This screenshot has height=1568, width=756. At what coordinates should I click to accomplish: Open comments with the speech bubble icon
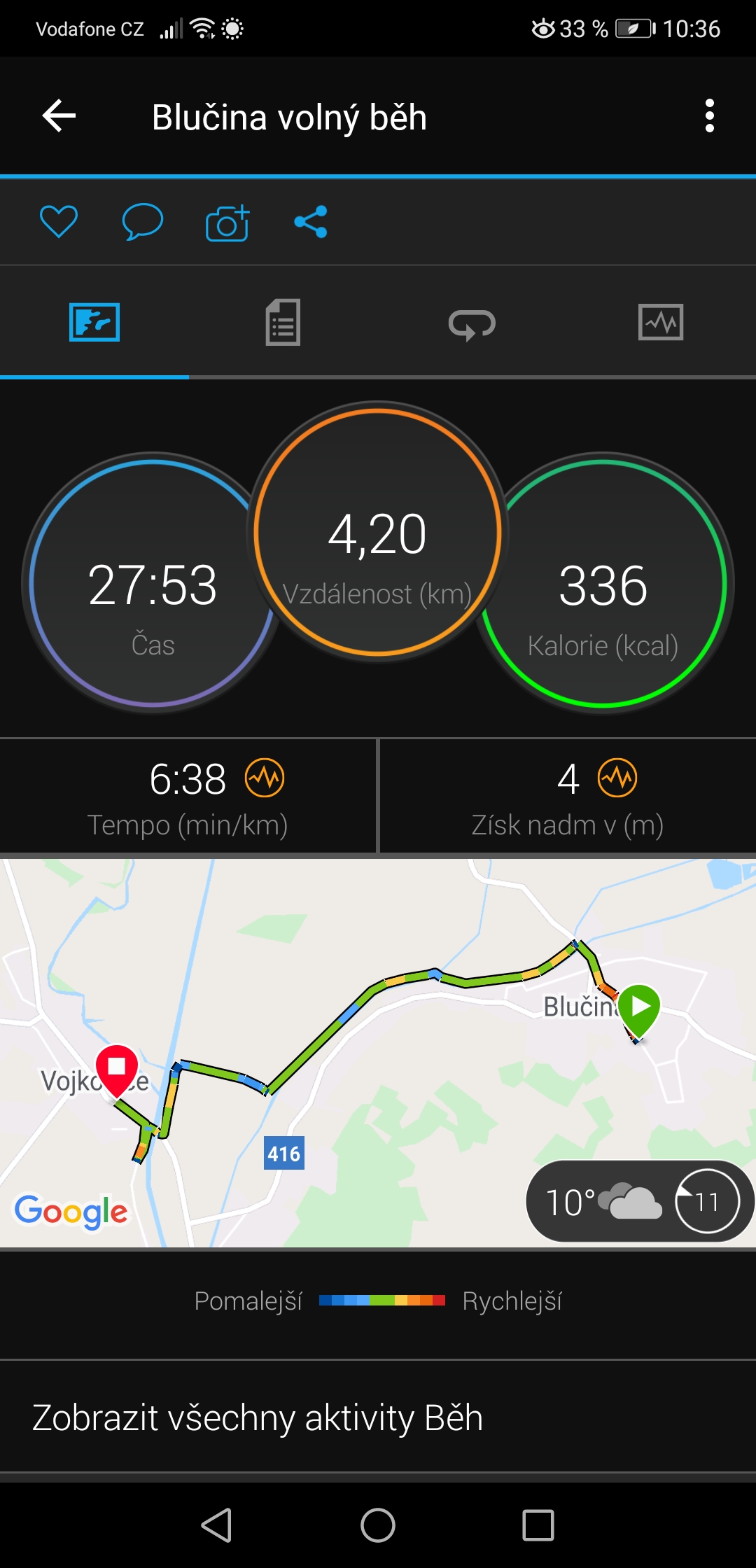(143, 222)
